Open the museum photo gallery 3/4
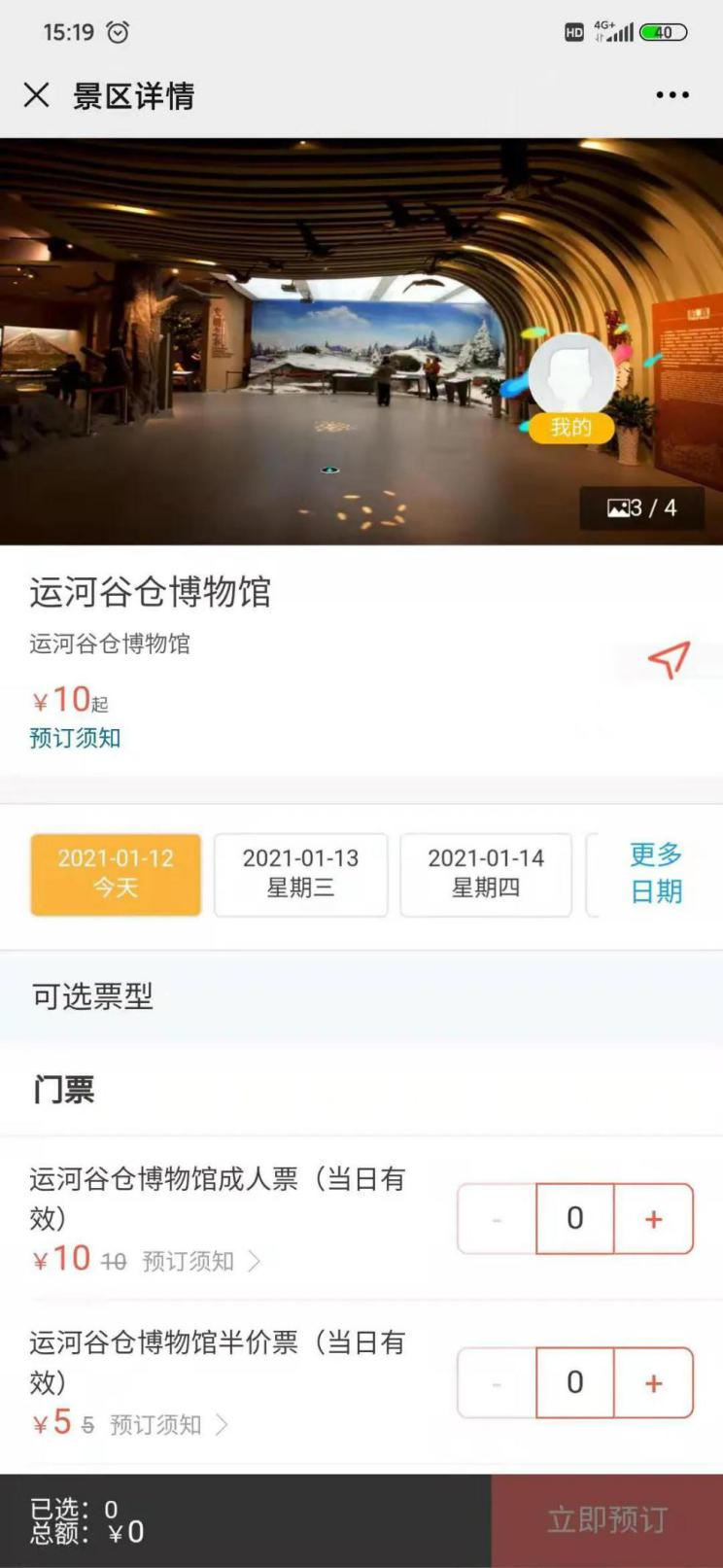The height and width of the screenshot is (1568, 723). (x=642, y=508)
